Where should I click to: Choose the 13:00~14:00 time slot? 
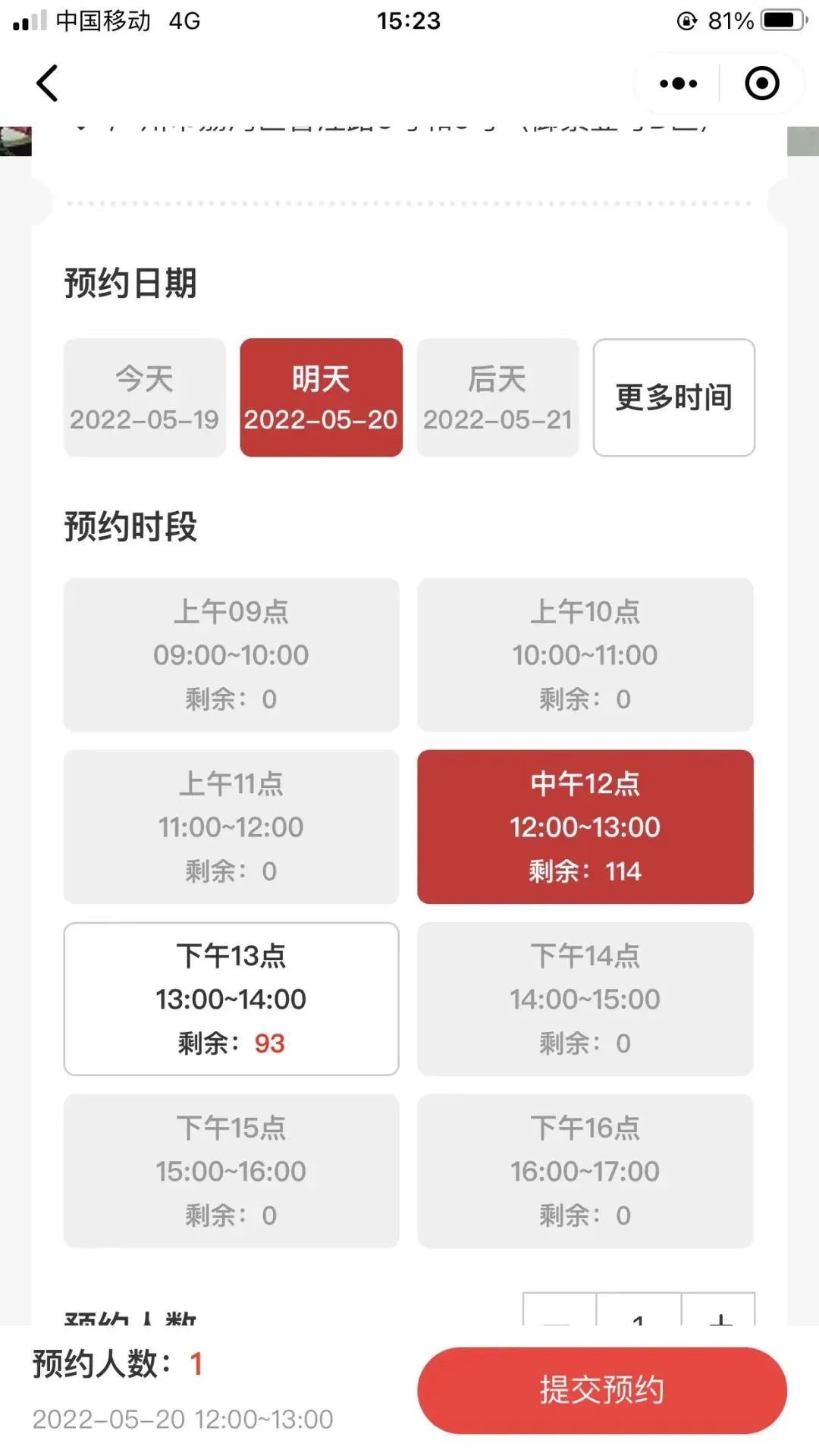(231, 999)
